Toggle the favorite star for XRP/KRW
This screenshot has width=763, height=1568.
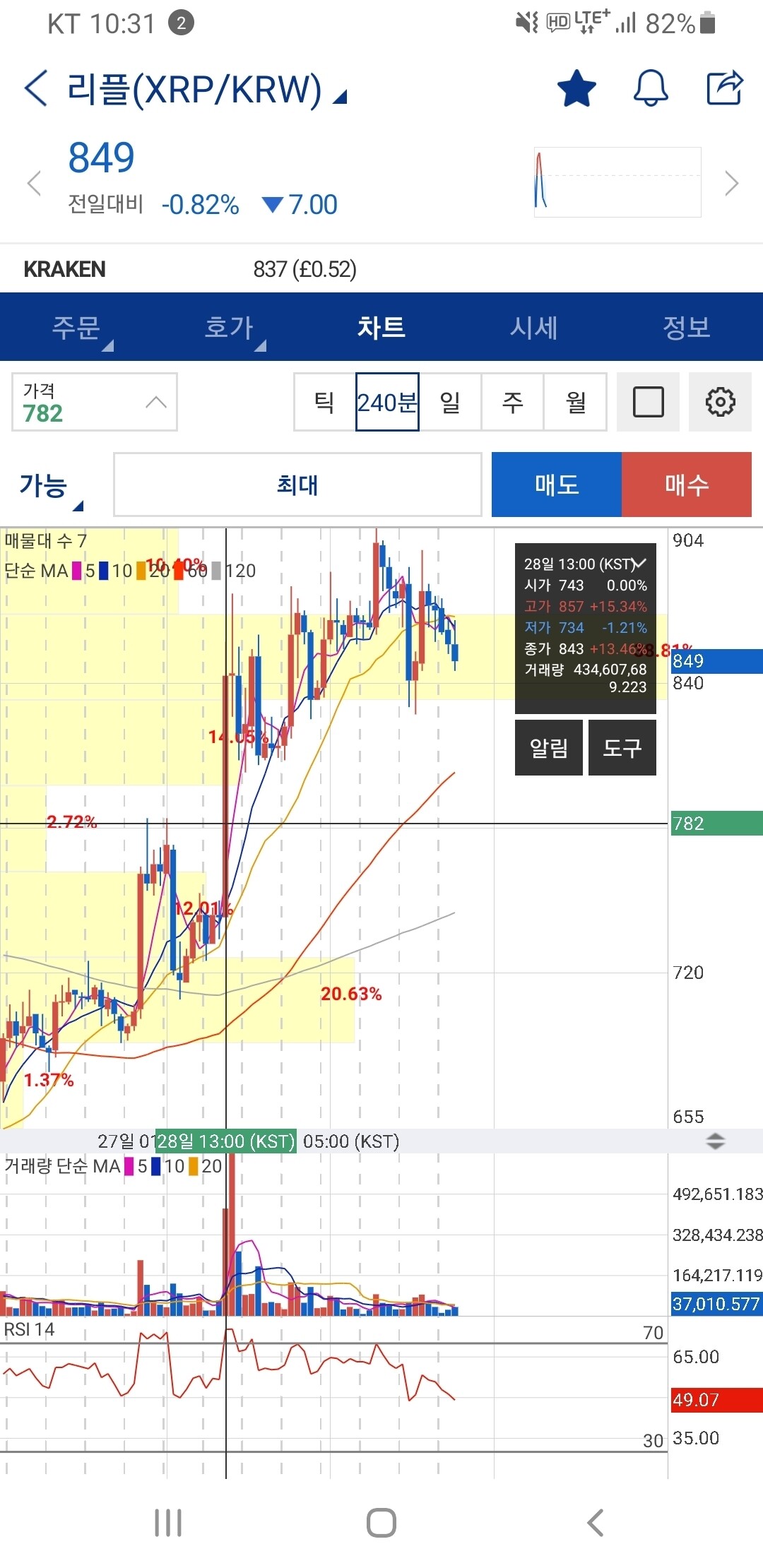point(576,89)
